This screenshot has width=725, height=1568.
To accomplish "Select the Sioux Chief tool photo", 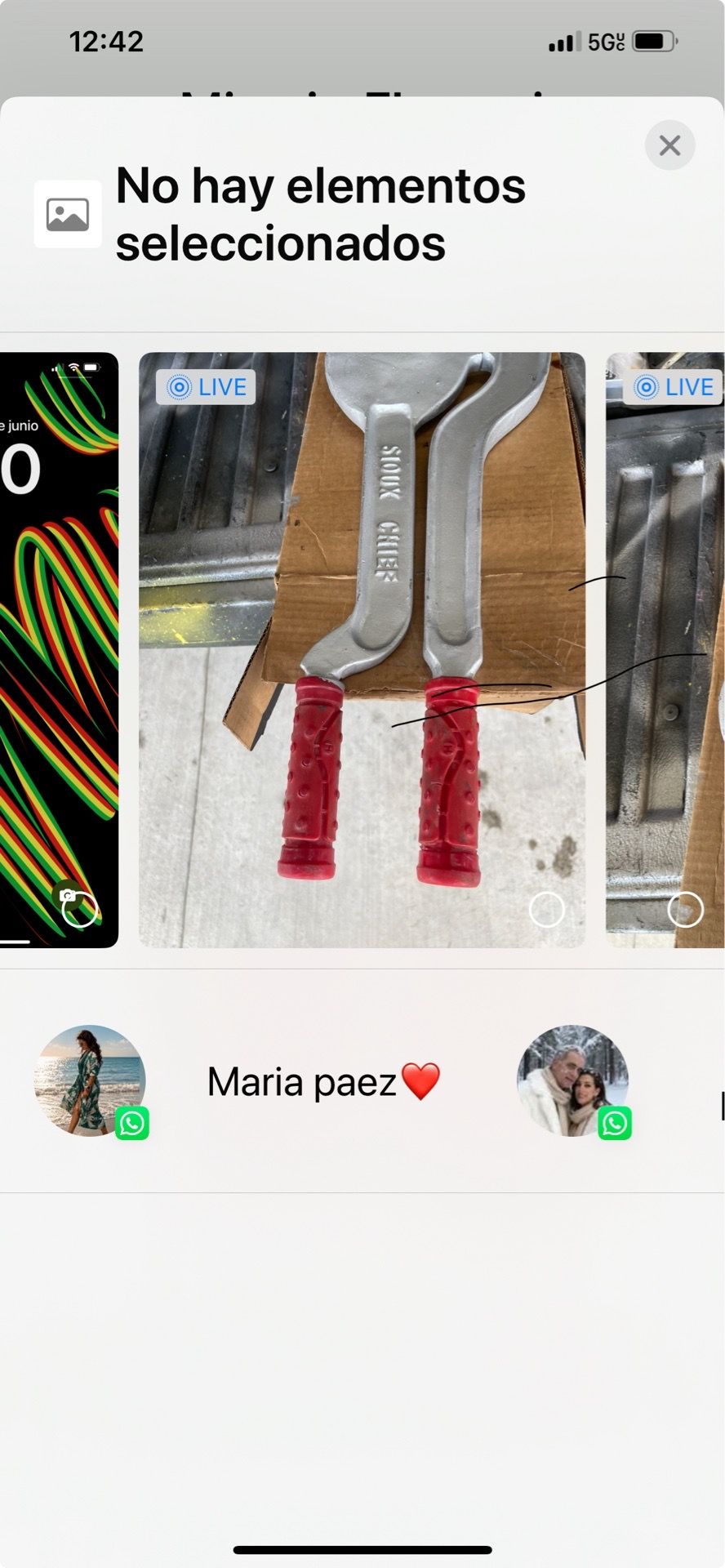I will (x=362, y=650).
